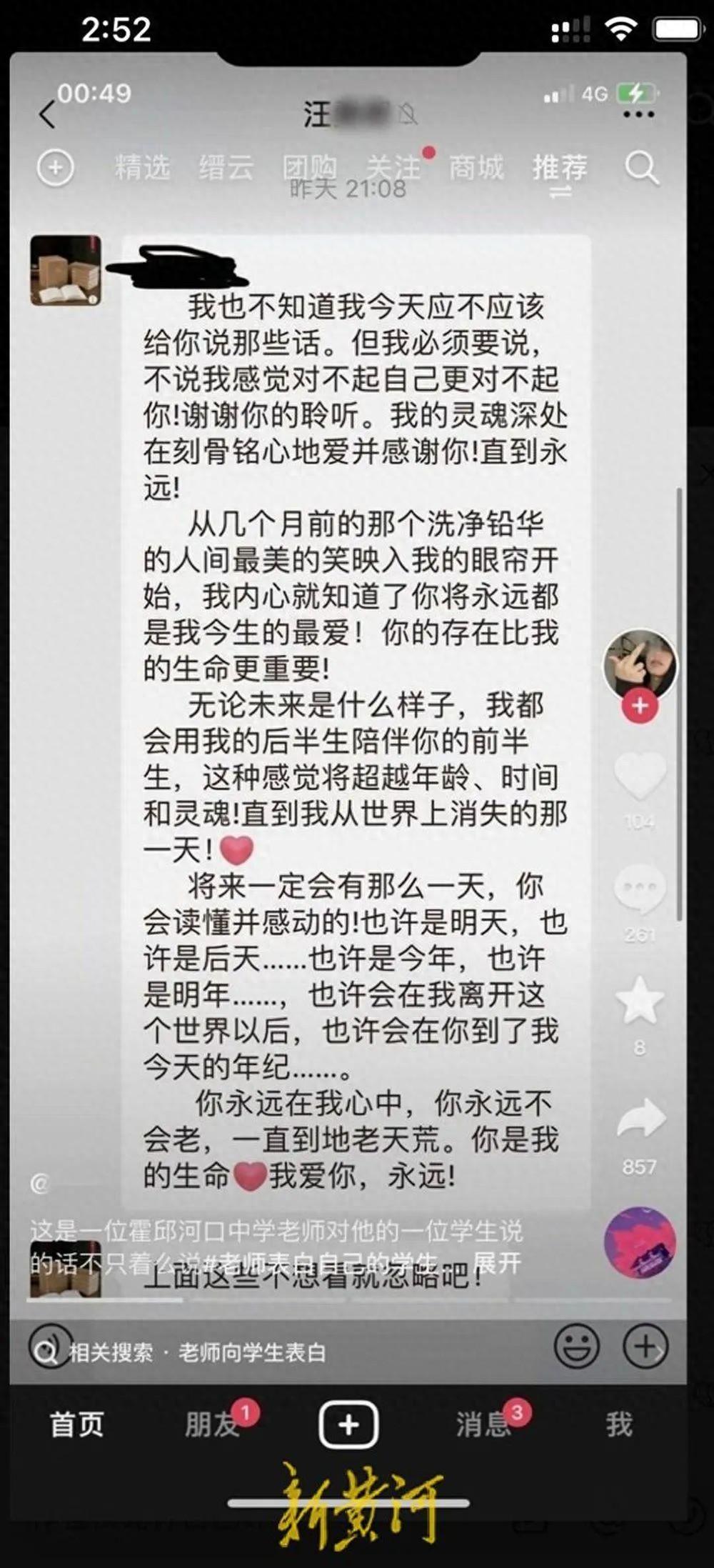The width and height of the screenshot is (714, 1568).
Task: Switch to the 精选 tab
Action: 142,168
